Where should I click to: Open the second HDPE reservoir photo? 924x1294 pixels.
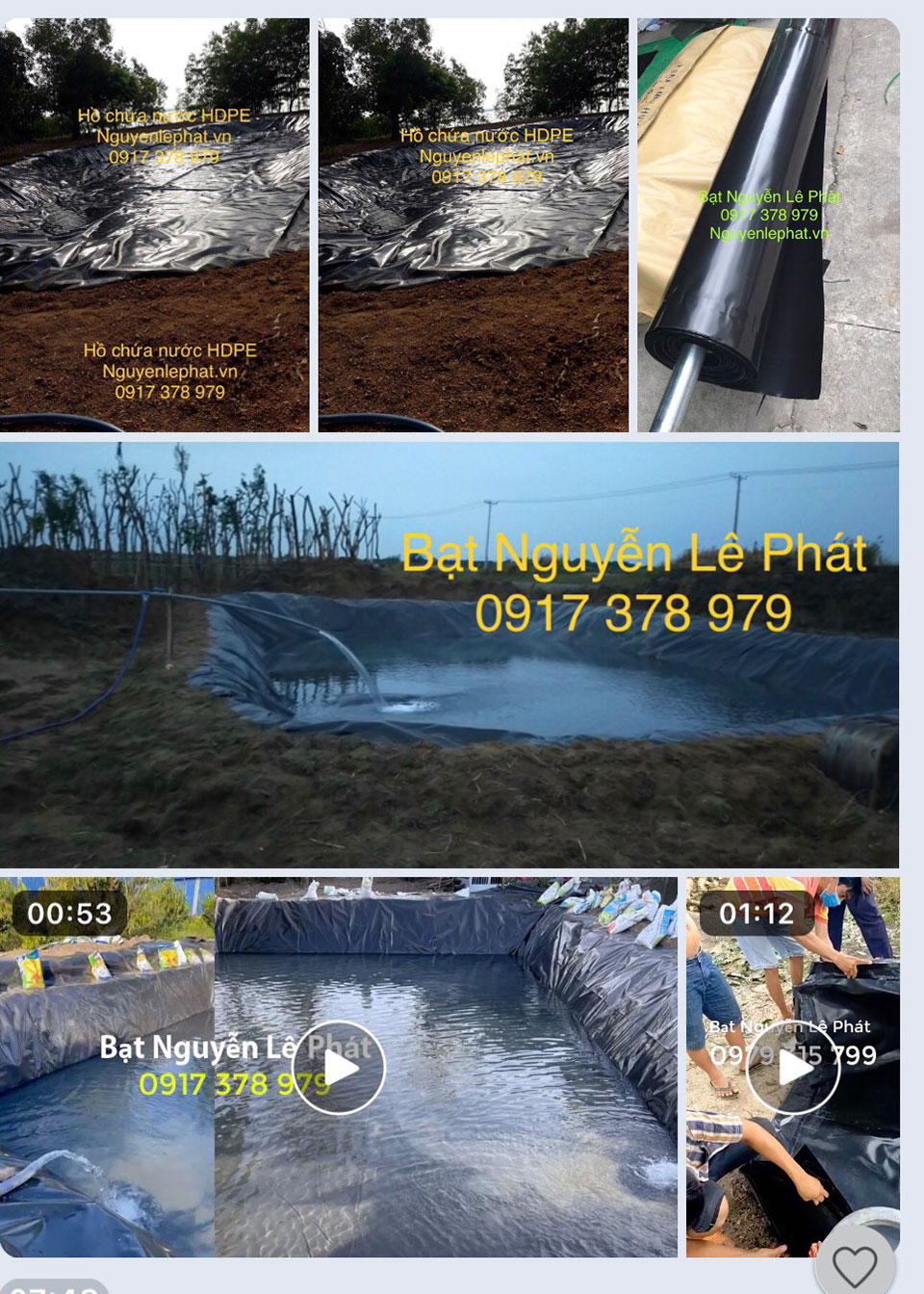pyautogui.click(x=473, y=224)
